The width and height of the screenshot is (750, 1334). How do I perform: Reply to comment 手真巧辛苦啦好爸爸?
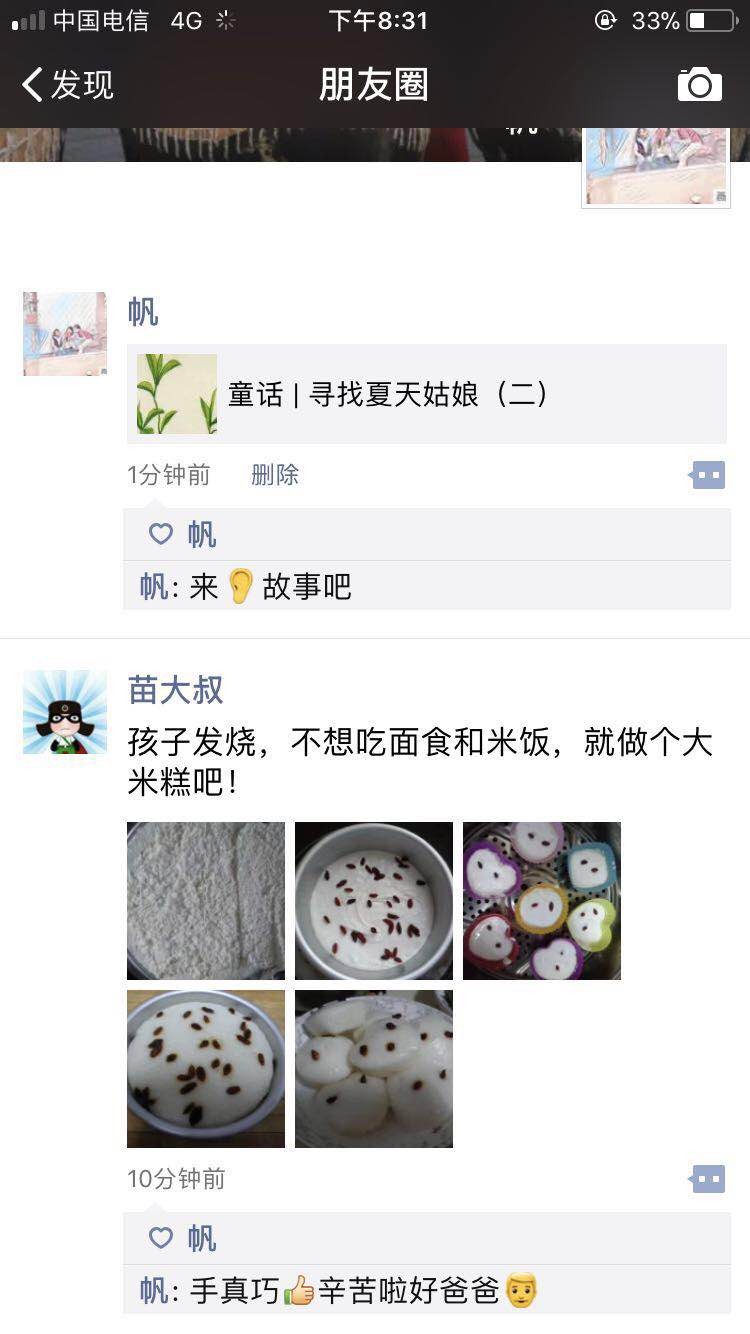point(400,1290)
